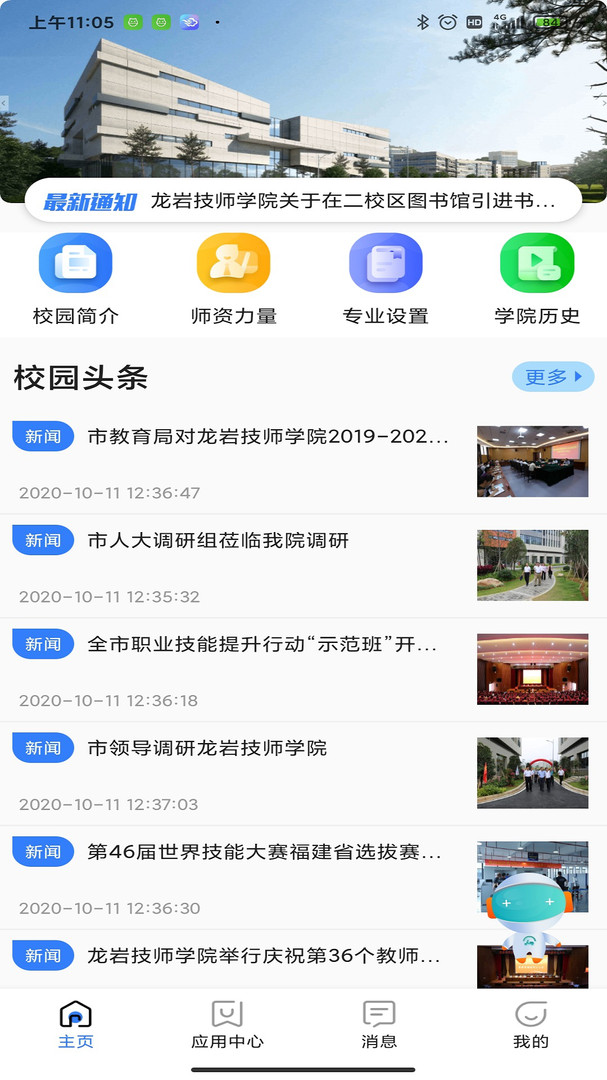Read the article 市人大调研组莅临我院调研
The height and width of the screenshot is (1080, 607).
[218, 541]
